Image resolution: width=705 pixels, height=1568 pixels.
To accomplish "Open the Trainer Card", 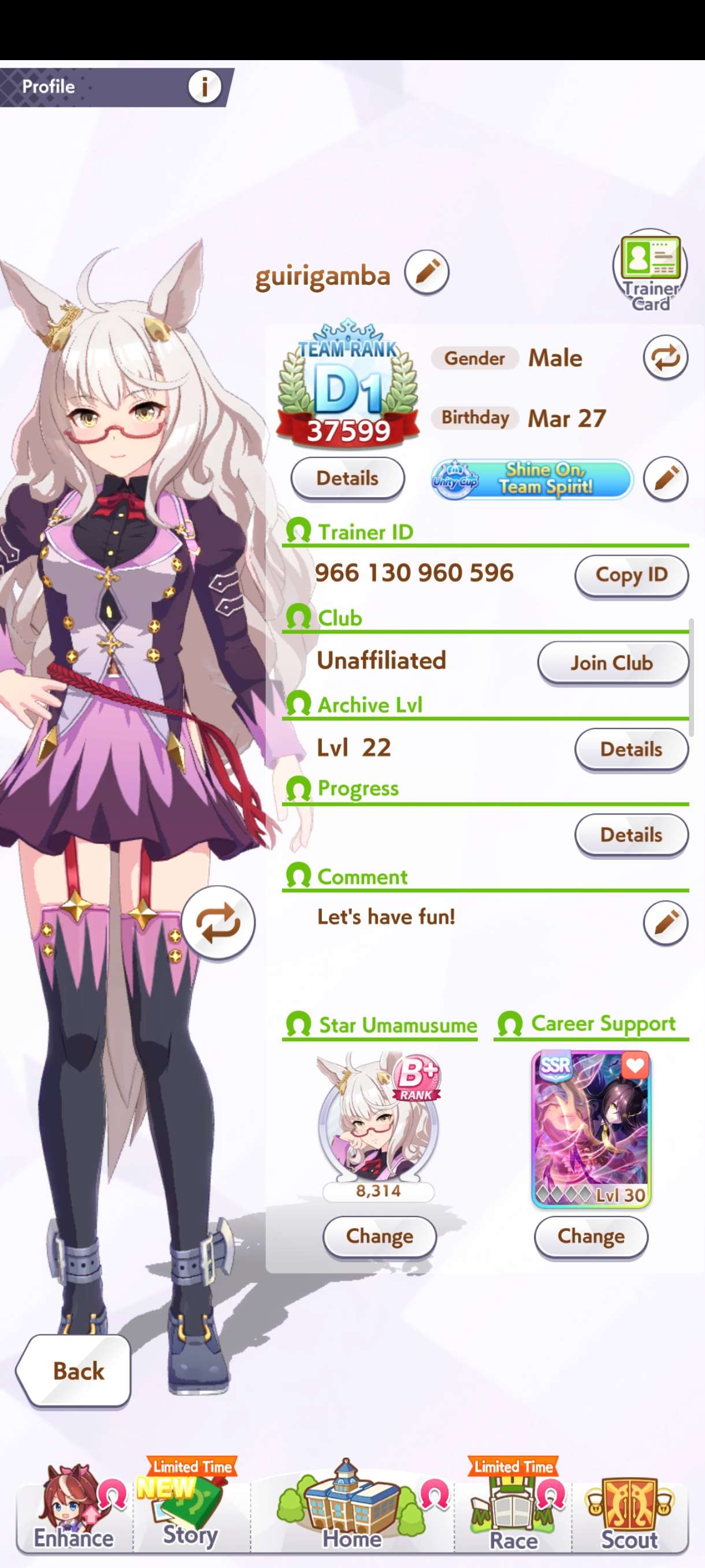I will point(650,272).
